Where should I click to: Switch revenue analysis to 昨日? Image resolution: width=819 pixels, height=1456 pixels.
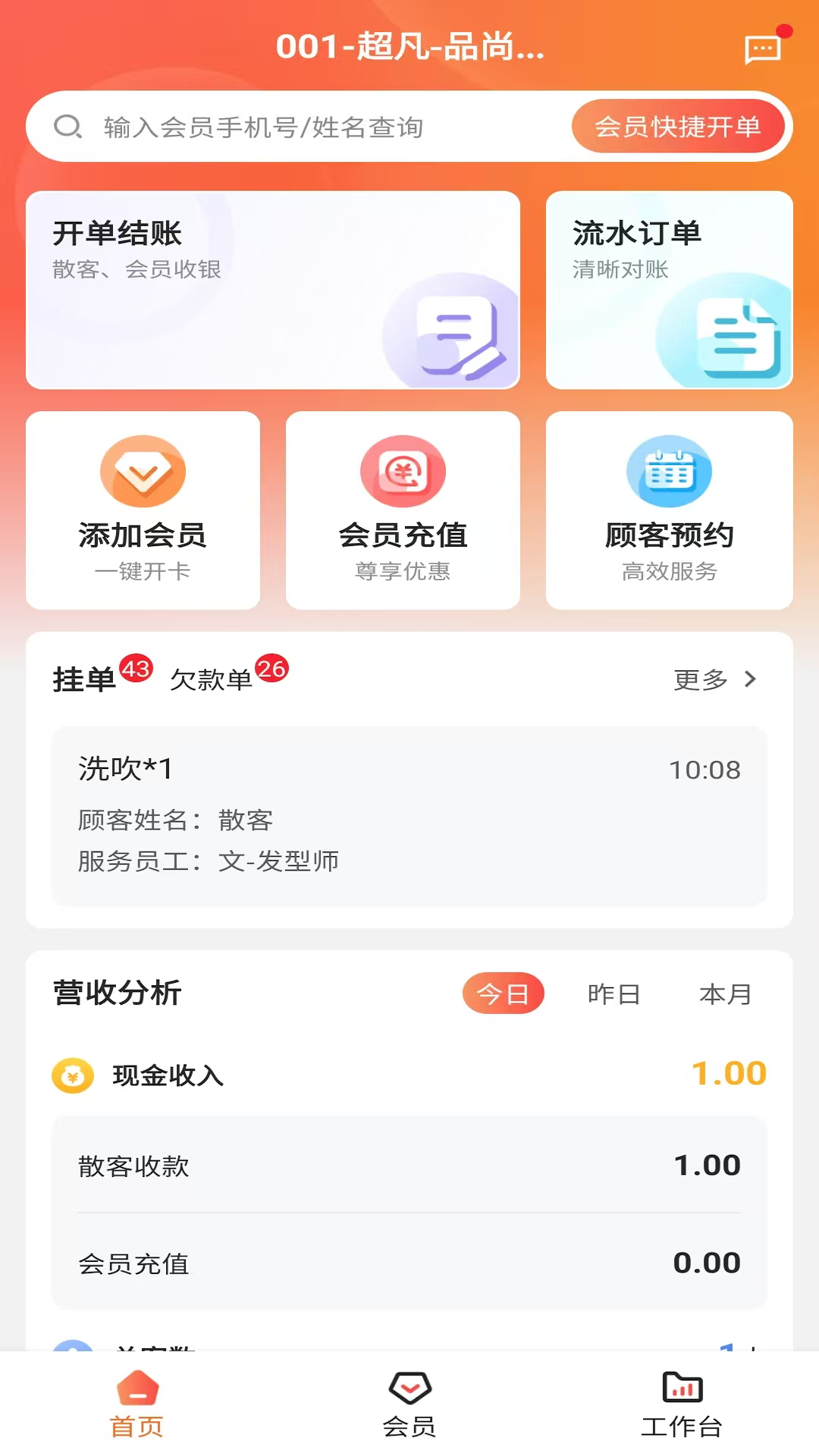pyautogui.click(x=613, y=993)
